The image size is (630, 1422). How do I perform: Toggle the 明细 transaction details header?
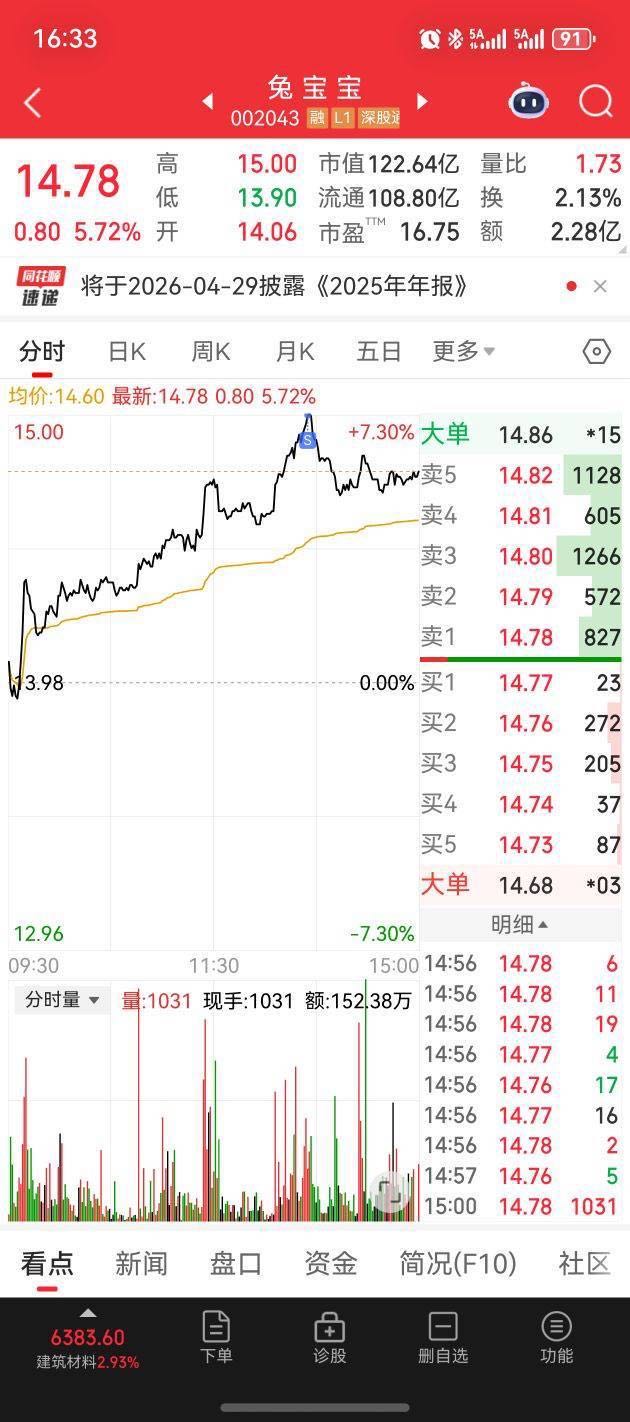point(520,925)
